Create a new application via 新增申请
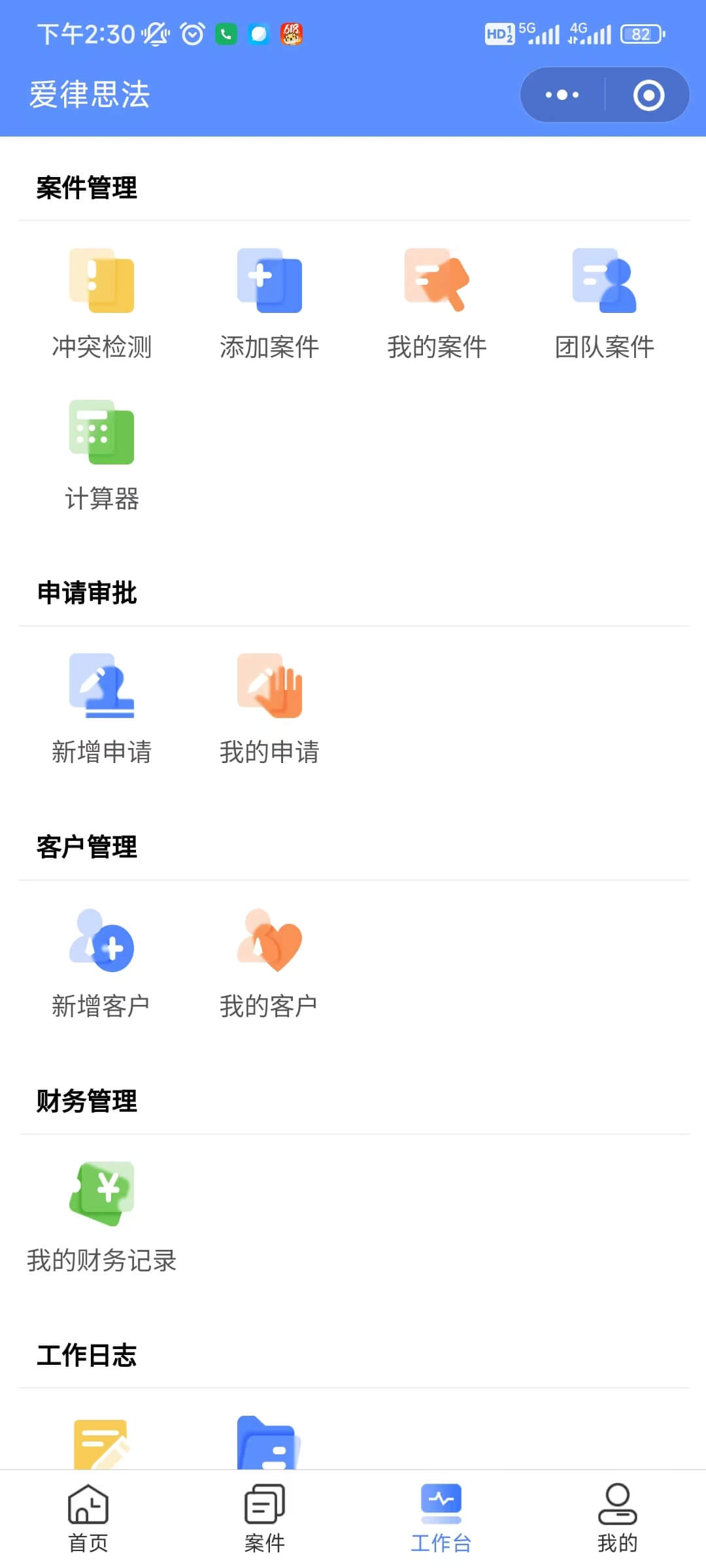The height and width of the screenshot is (1568, 706). click(101, 710)
